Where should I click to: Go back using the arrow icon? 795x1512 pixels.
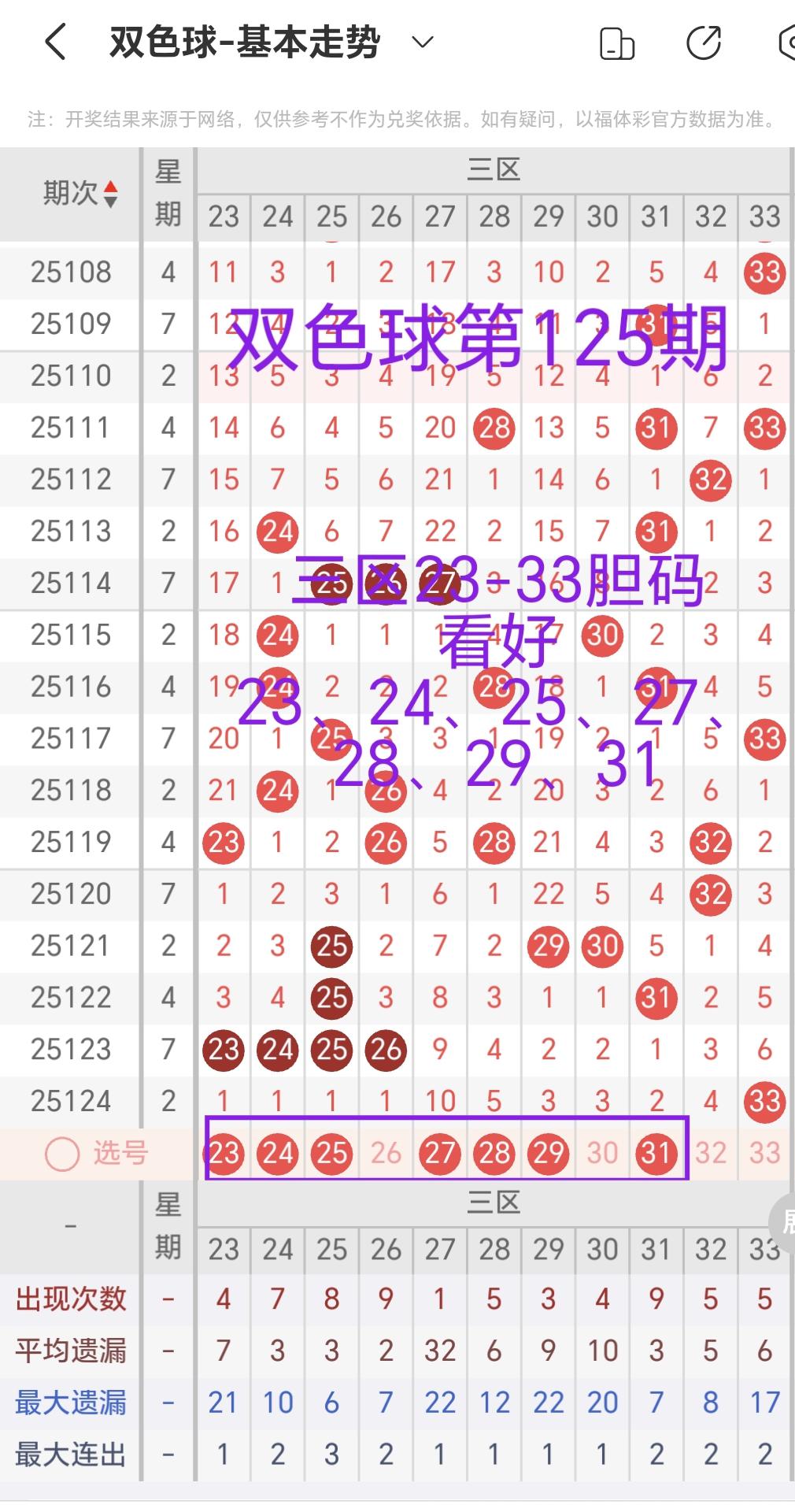tap(55, 42)
